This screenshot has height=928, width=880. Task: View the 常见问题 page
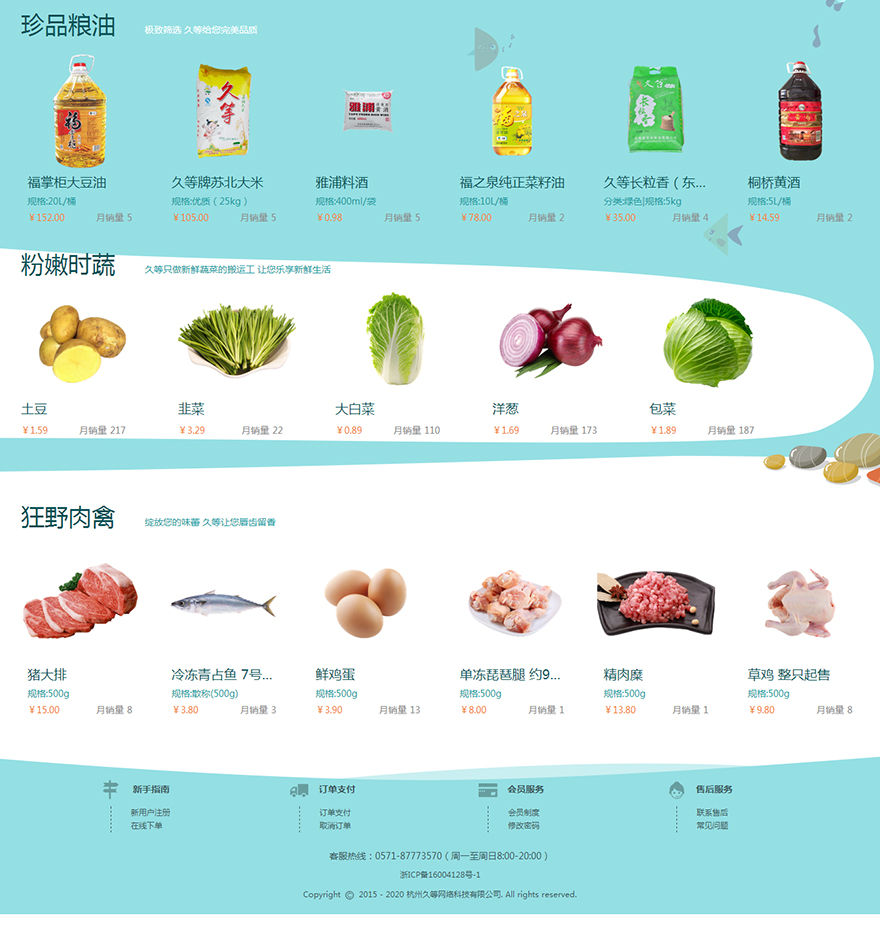point(712,826)
